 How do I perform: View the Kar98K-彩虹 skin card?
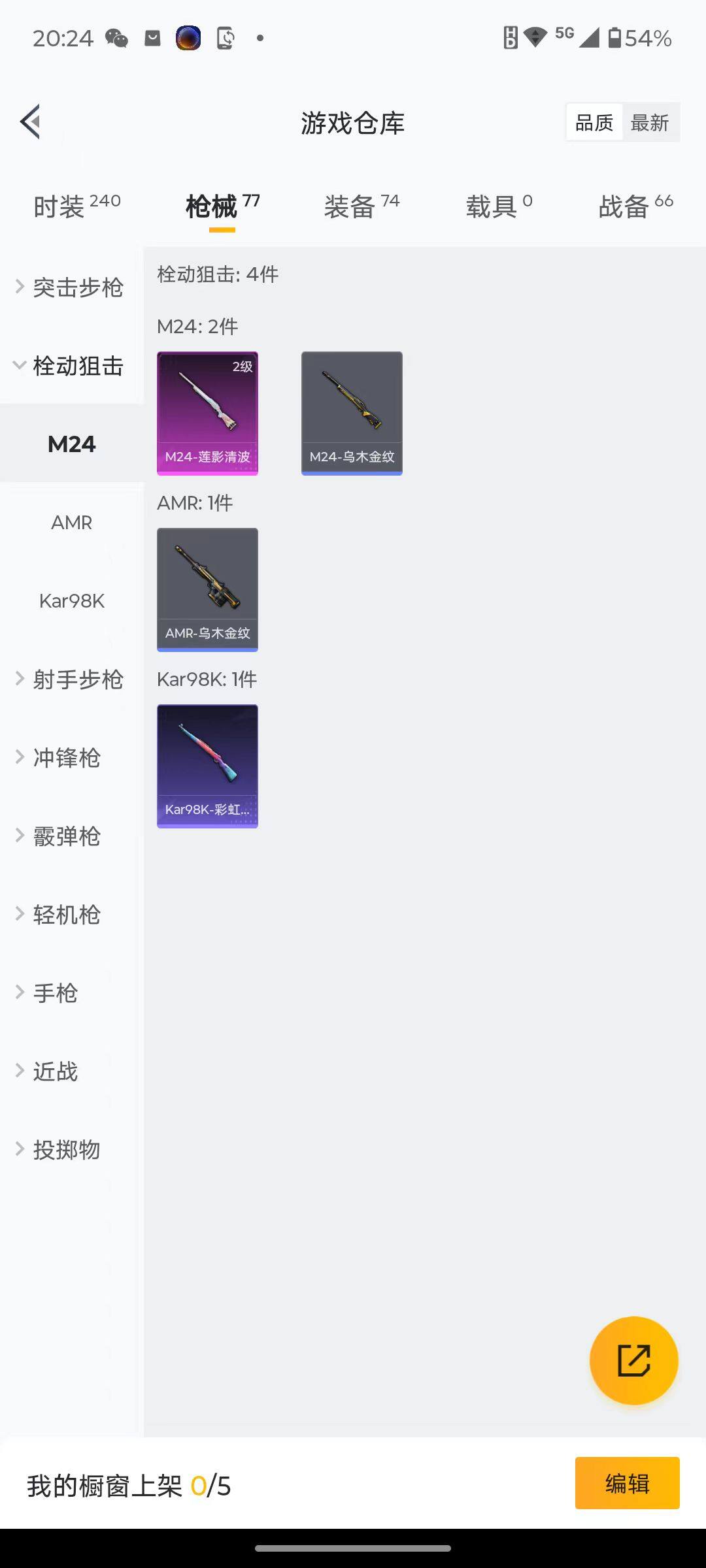[207, 766]
